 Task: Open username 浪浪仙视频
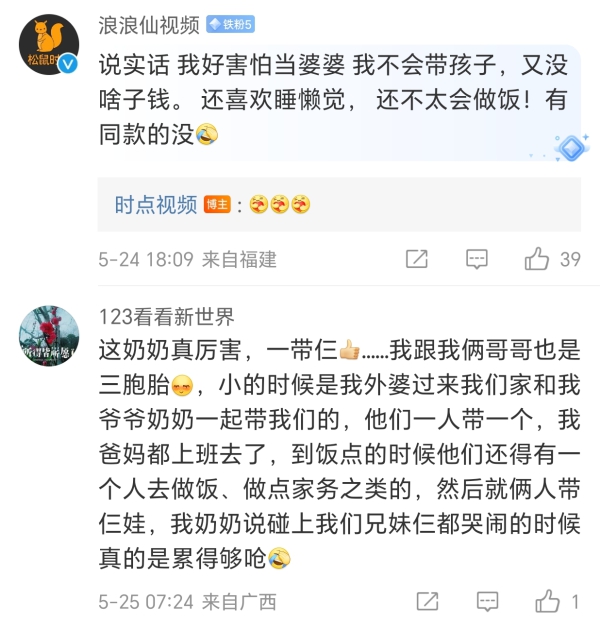coord(149,24)
